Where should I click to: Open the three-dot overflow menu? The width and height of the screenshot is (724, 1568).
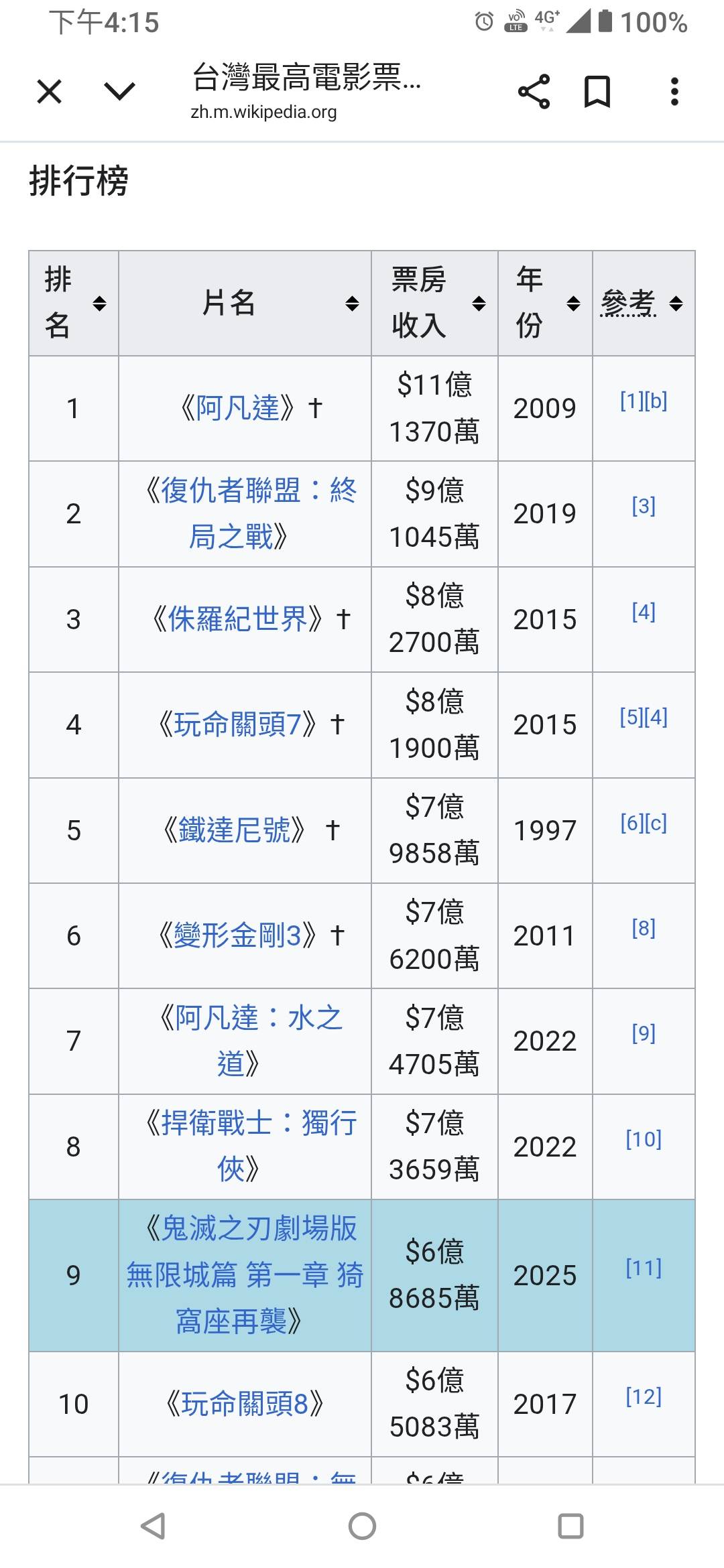click(674, 92)
